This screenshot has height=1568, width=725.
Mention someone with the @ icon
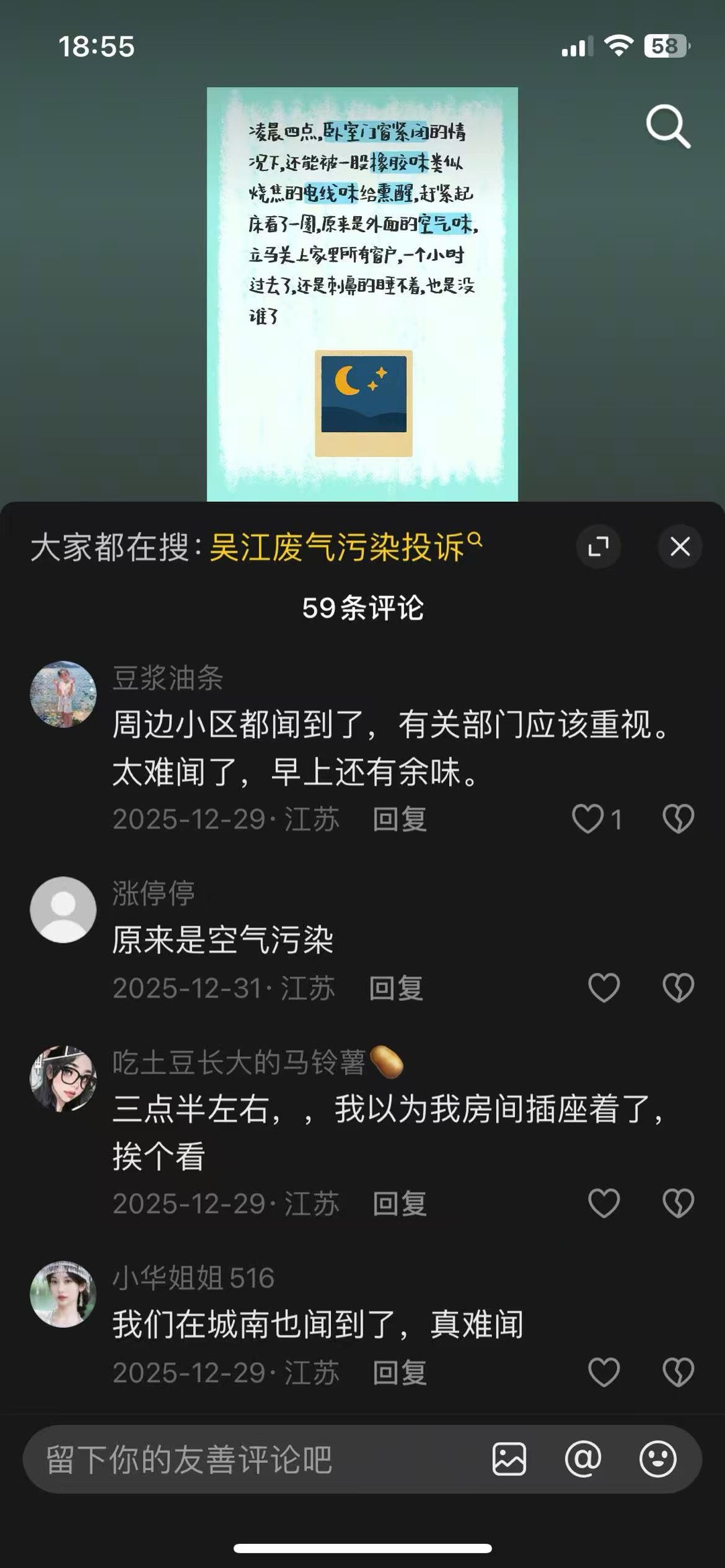(x=583, y=1460)
